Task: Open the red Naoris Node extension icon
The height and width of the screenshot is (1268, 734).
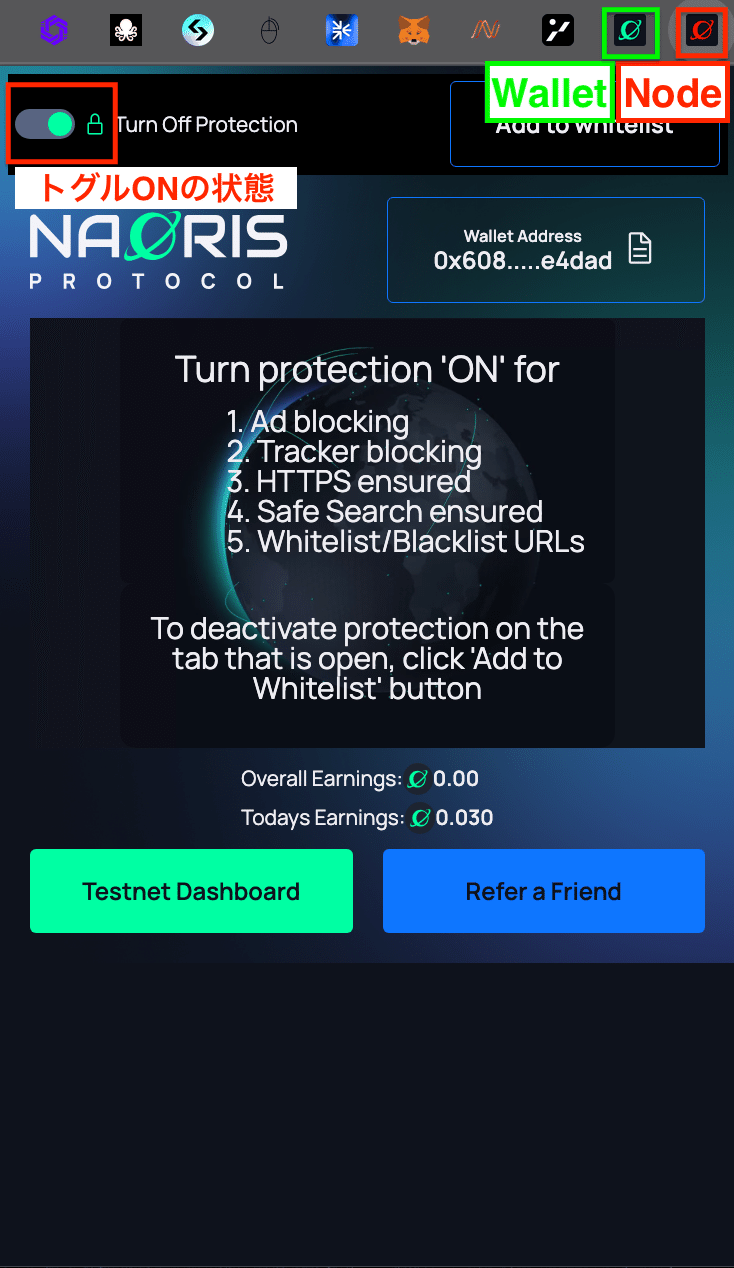Action: (702, 32)
